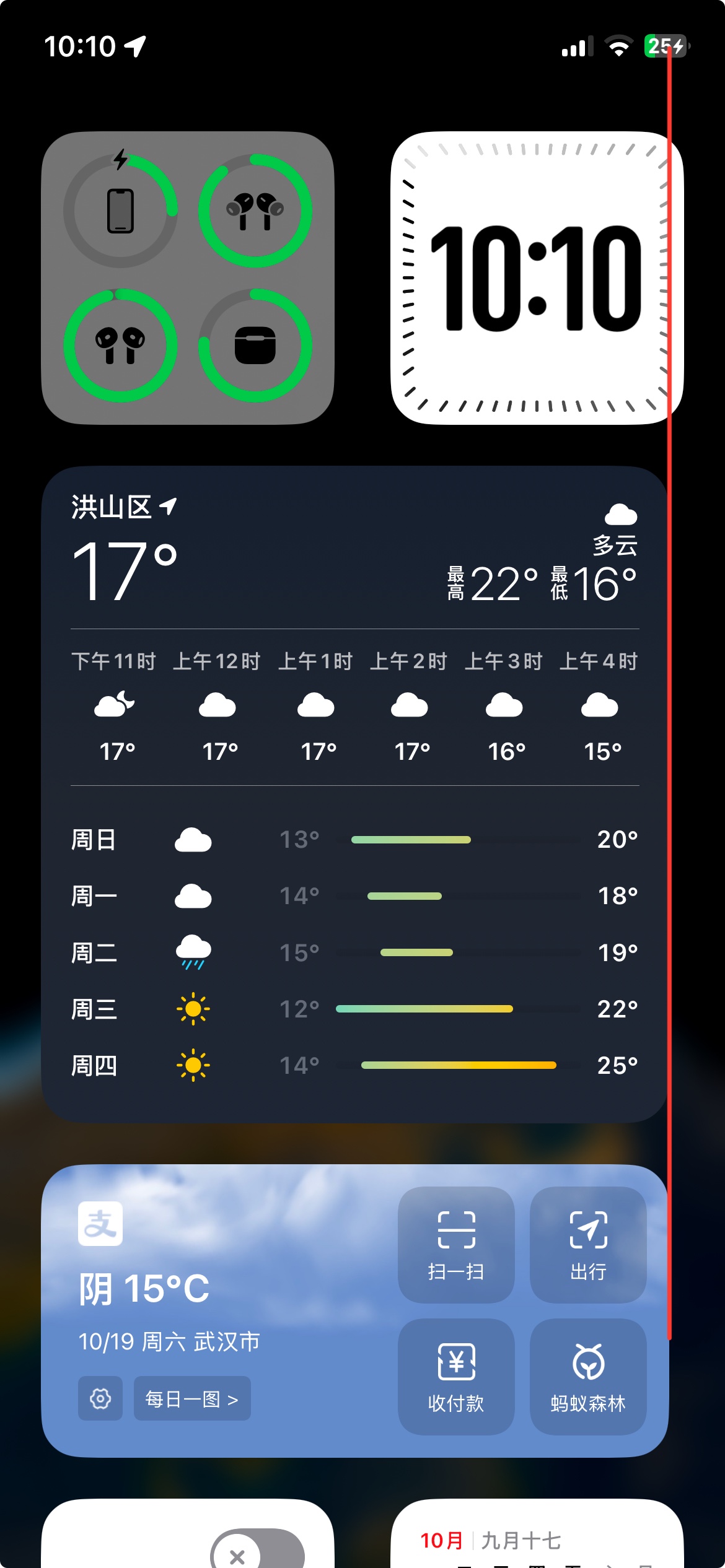Image resolution: width=725 pixels, height=1568 pixels.
Task: Open 出行 in the Alipay widget
Action: pos(588,1245)
